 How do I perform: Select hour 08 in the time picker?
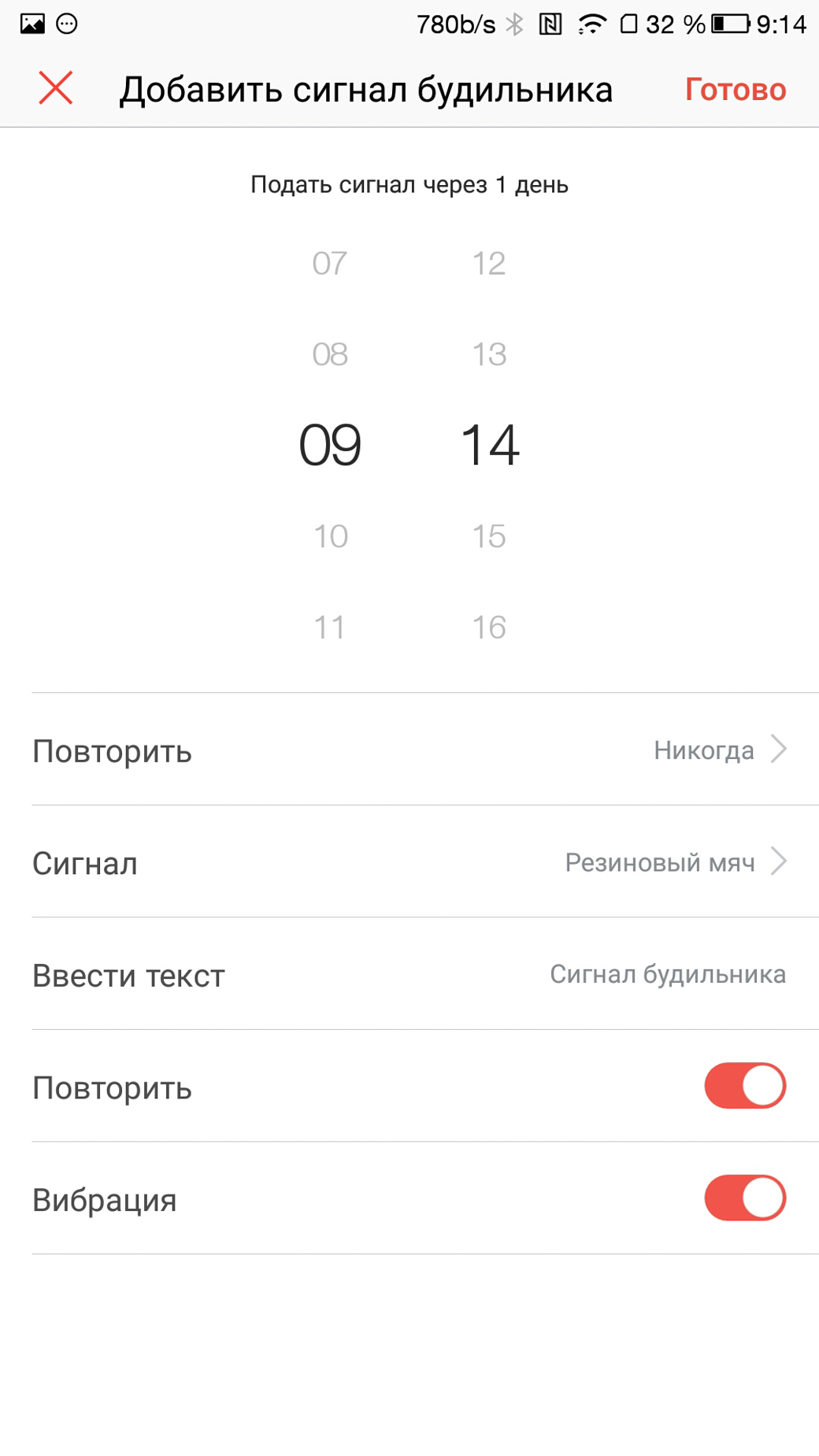pyautogui.click(x=330, y=354)
